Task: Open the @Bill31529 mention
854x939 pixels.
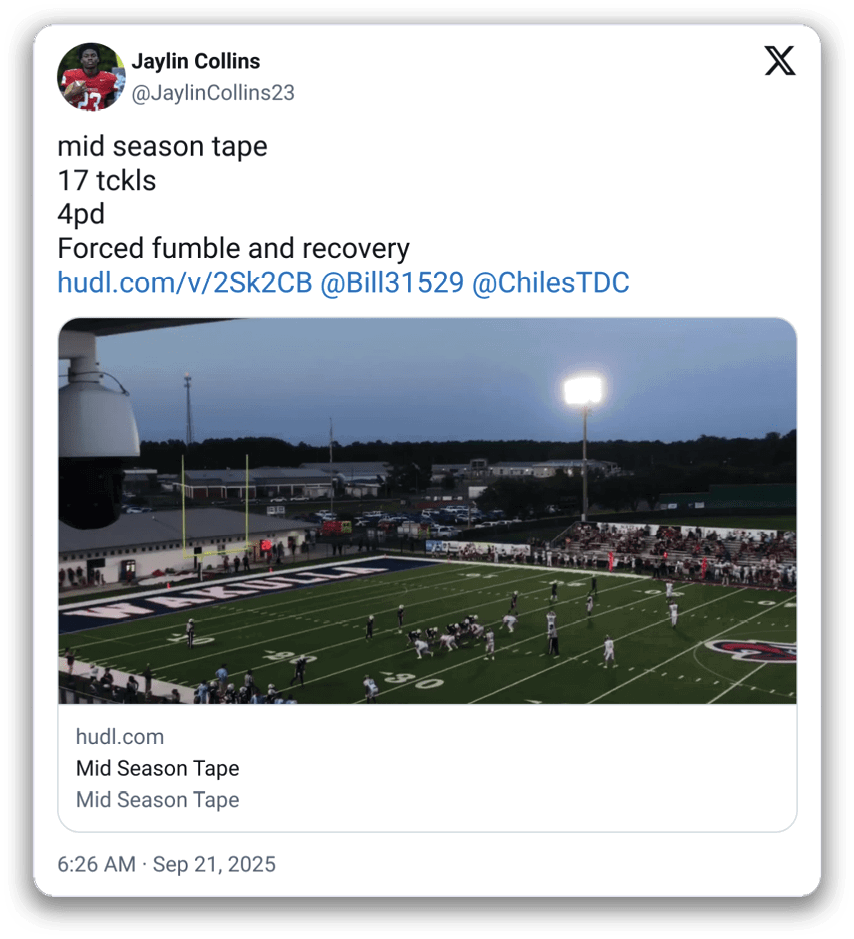Action: point(391,283)
